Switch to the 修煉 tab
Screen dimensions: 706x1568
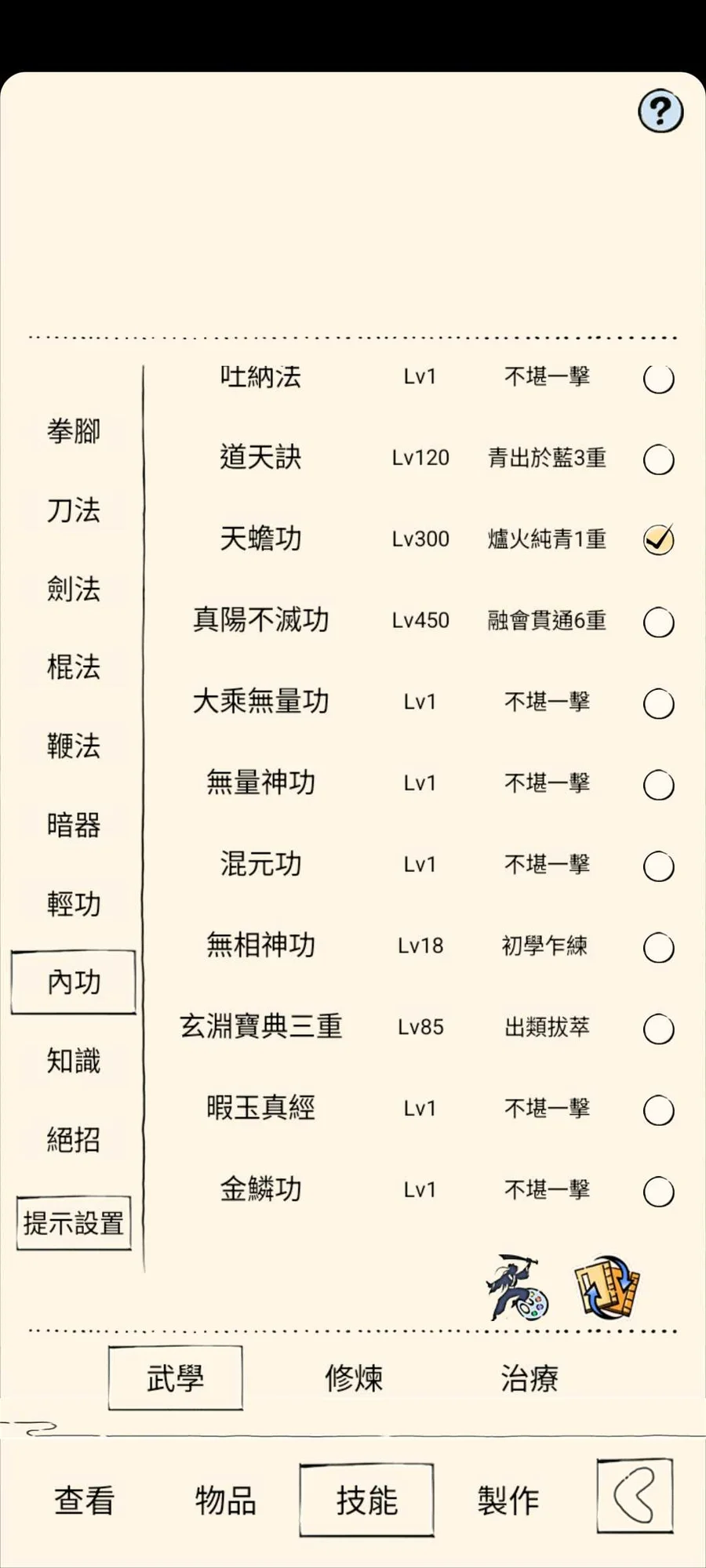(354, 1378)
